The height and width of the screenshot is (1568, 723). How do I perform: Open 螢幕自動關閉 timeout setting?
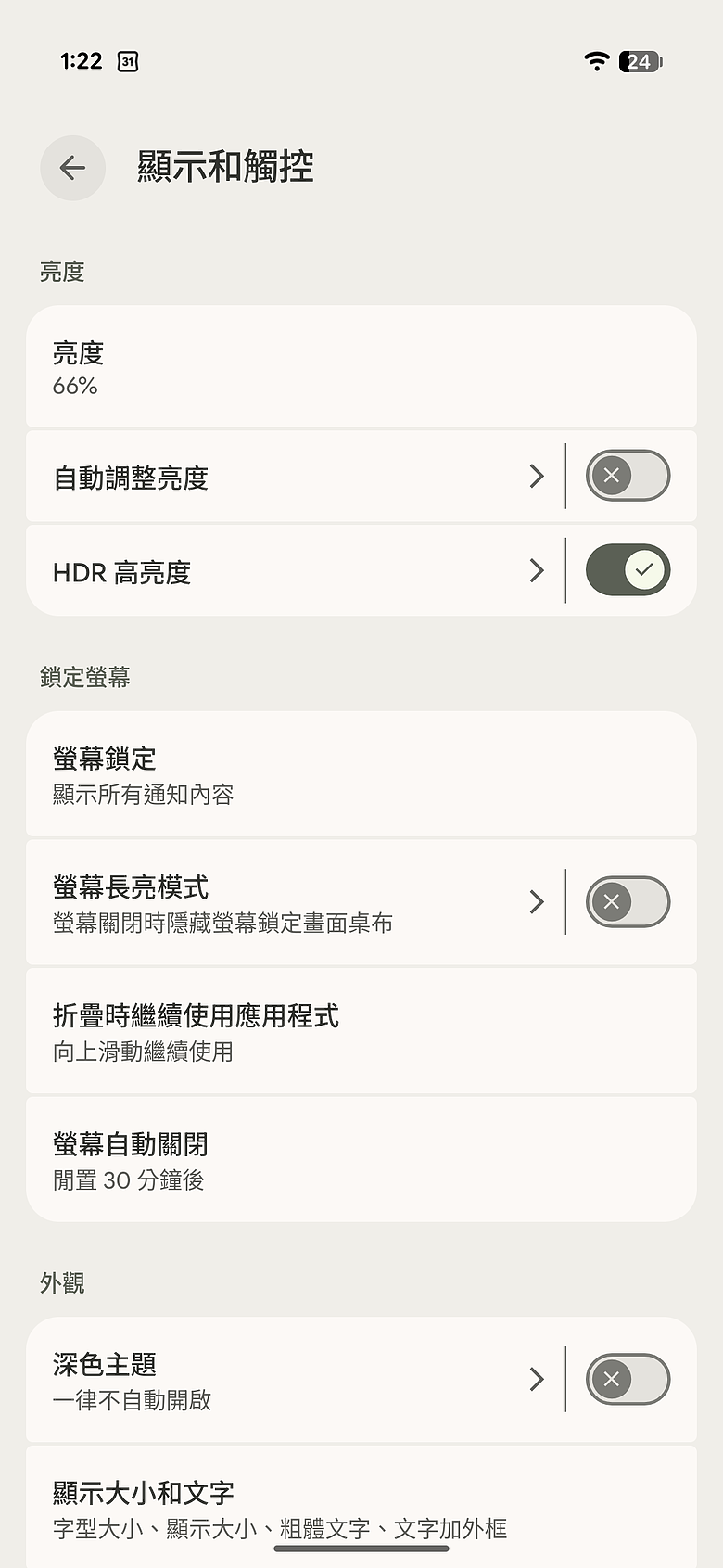[x=361, y=1160]
